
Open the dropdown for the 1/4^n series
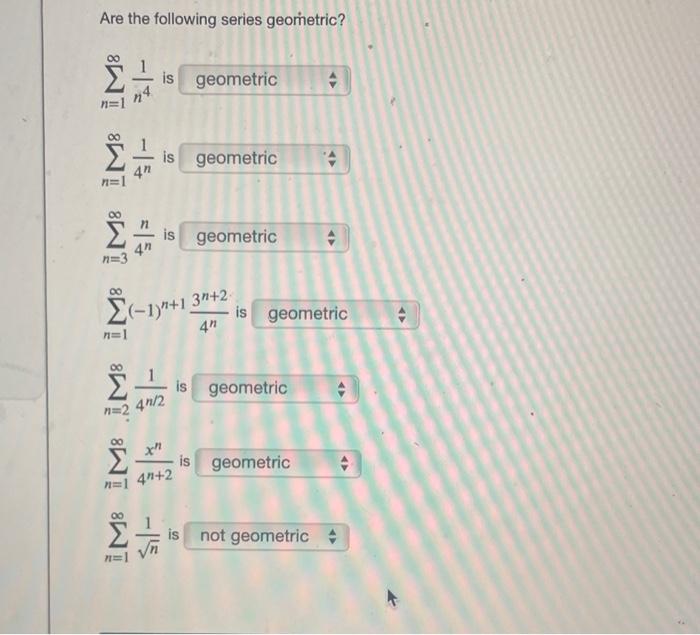pos(266,158)
